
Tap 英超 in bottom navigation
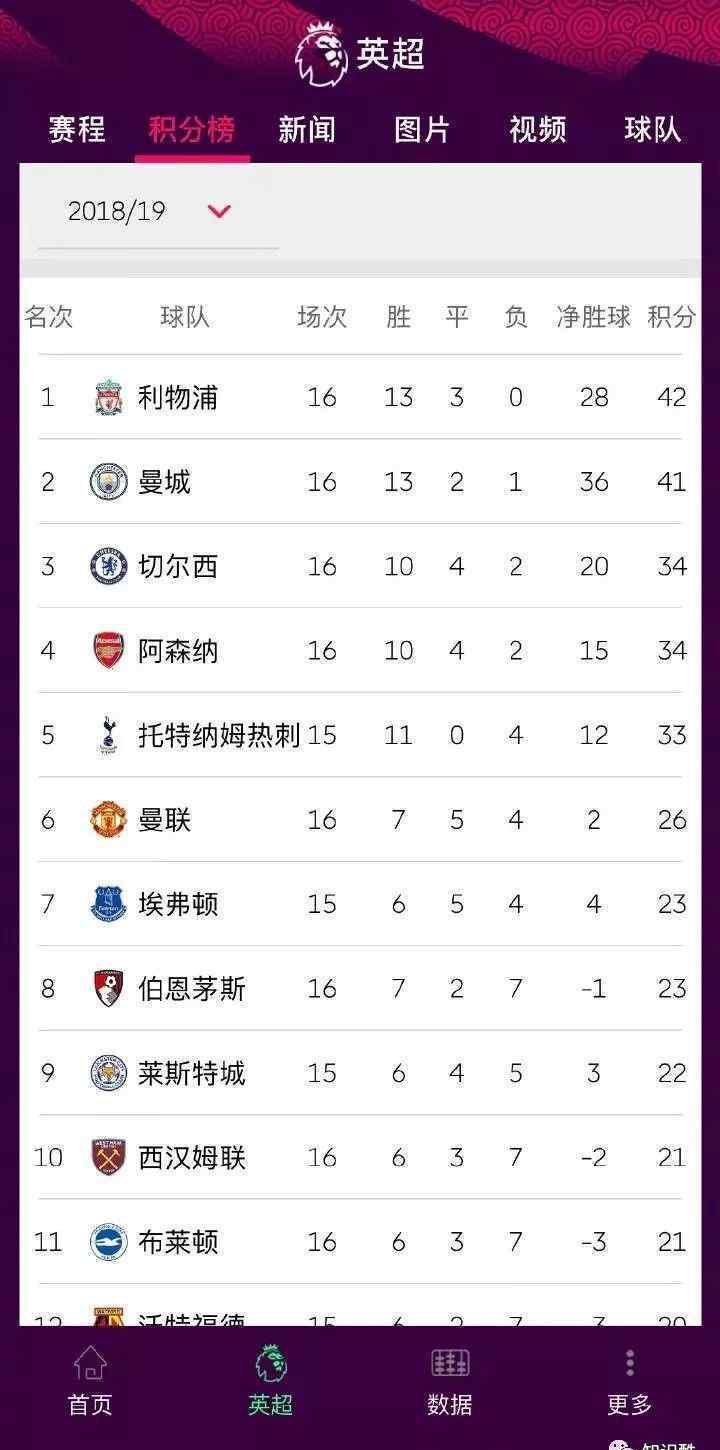(x=270, y=1380)
